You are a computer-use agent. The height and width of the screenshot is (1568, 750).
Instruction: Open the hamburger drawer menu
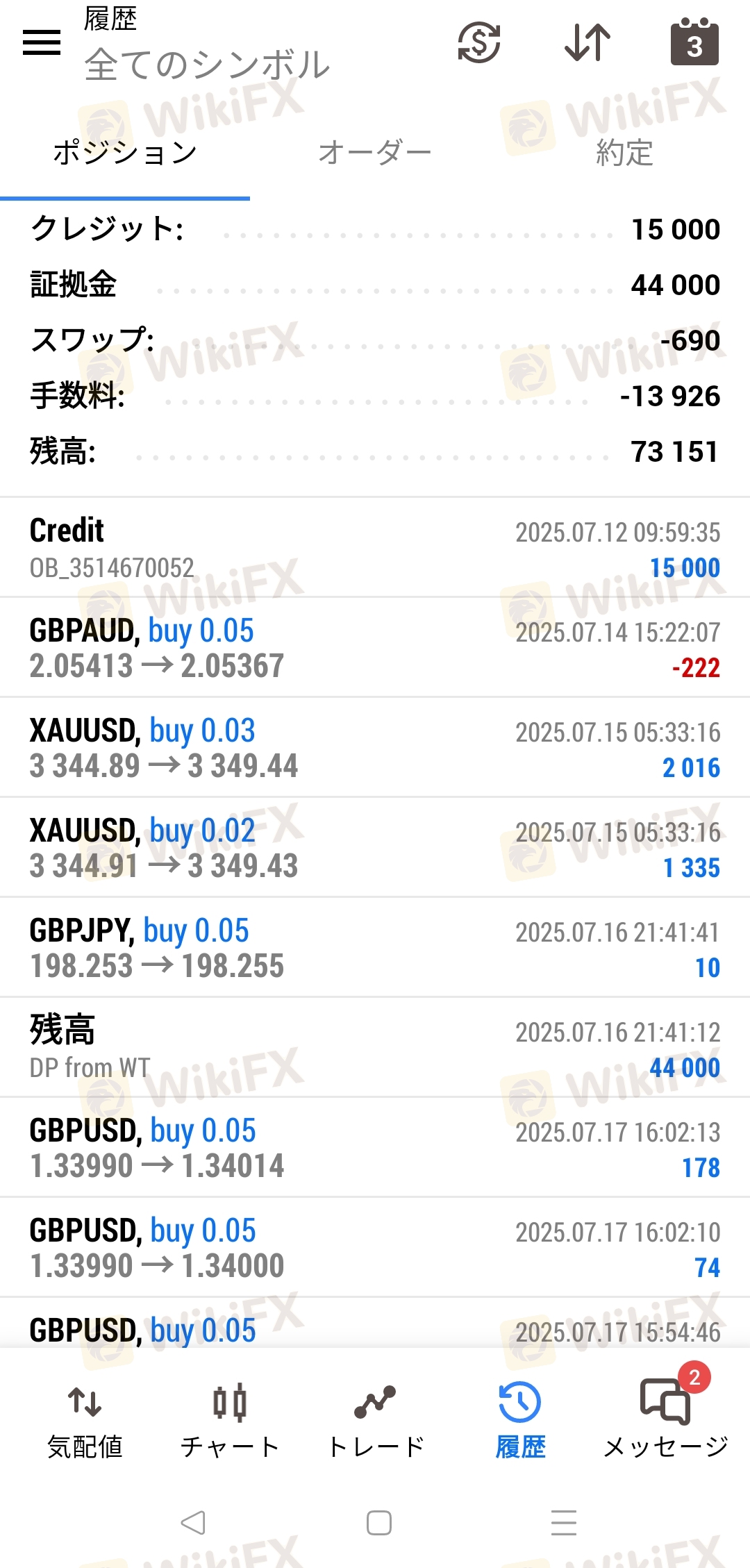point(42,43)
